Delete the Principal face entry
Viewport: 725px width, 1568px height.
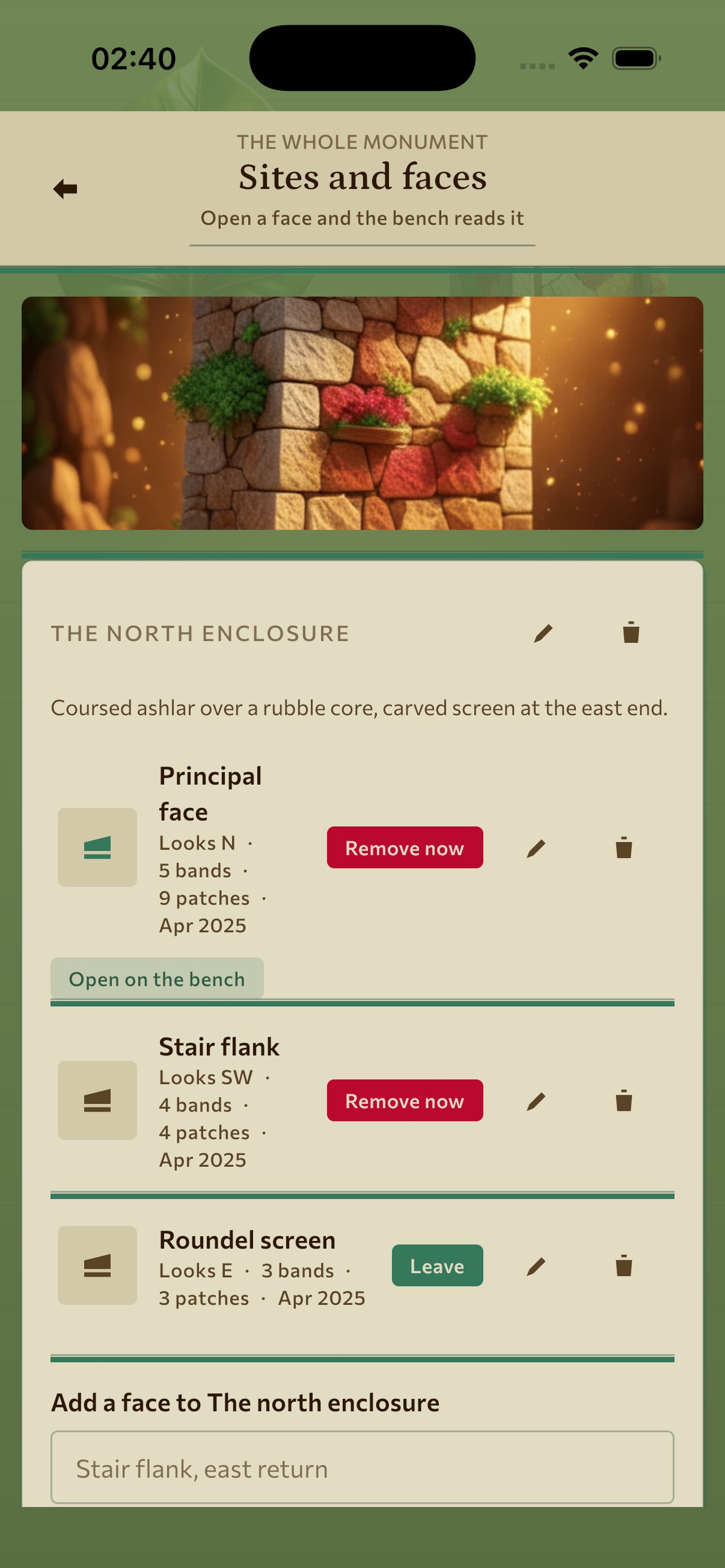[x=624, y=847]
